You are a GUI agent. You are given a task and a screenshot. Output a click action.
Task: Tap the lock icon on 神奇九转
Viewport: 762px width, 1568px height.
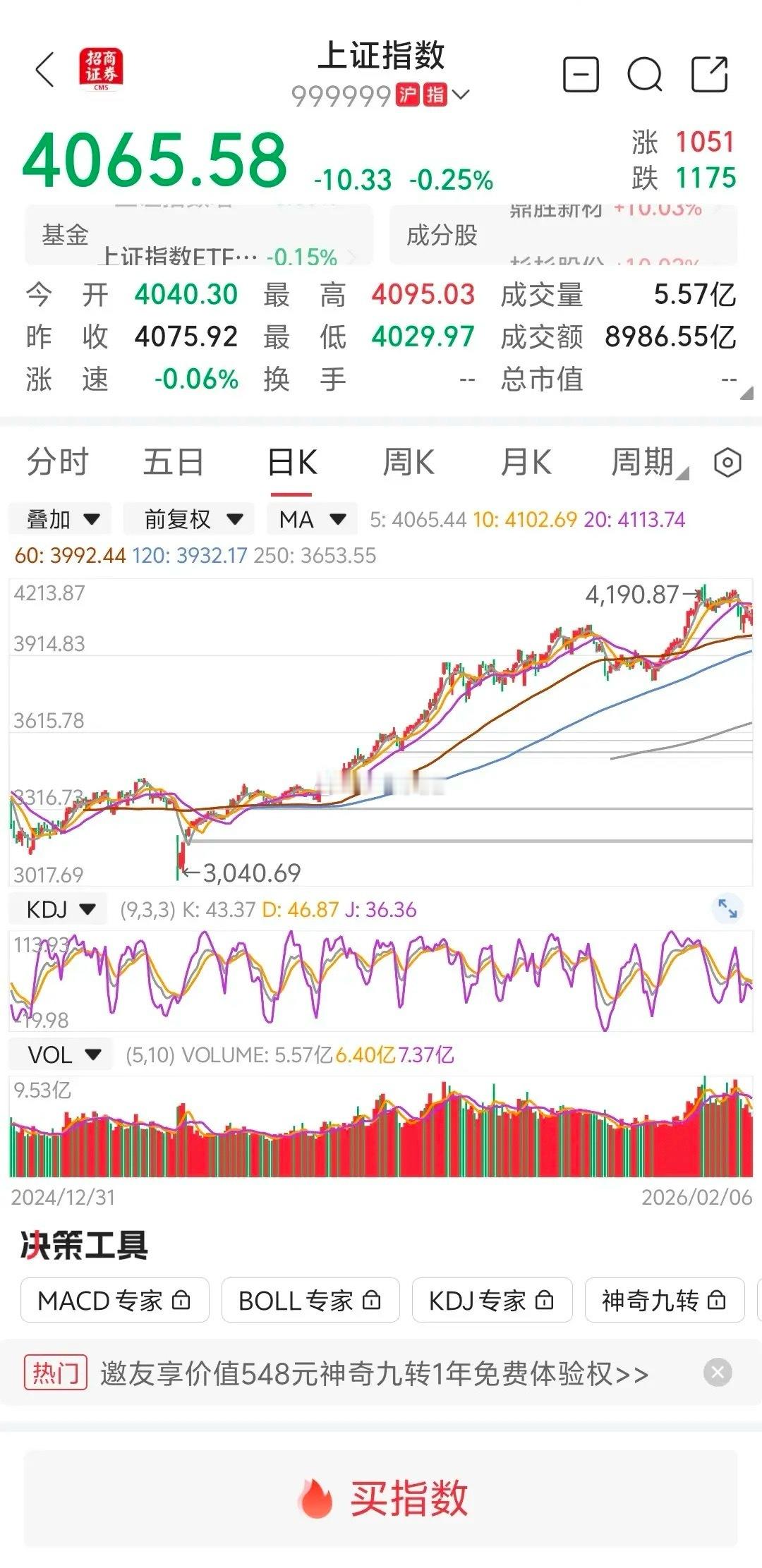click(x=715, y=1301)
